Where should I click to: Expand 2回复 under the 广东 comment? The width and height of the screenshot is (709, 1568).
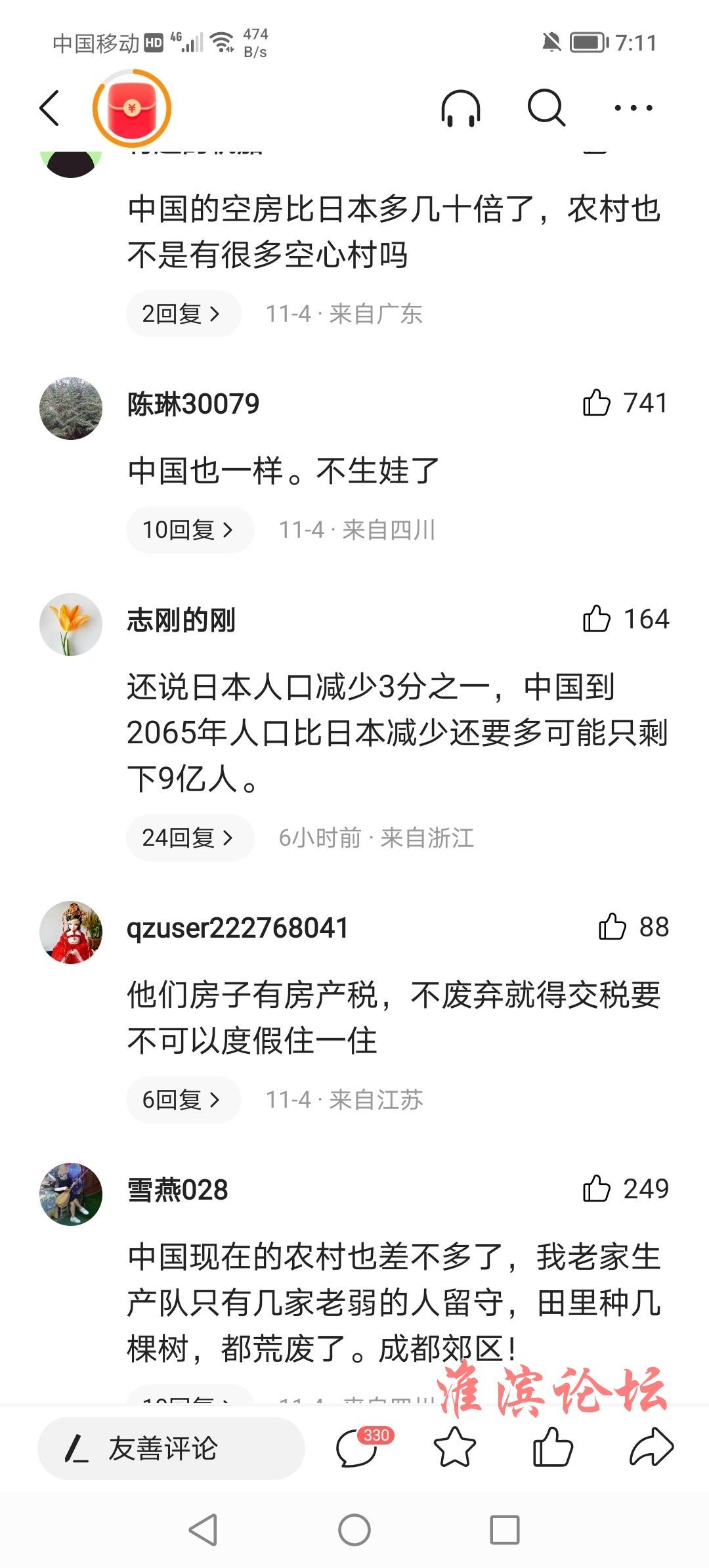pyautogui.click(x=183, y=314)
